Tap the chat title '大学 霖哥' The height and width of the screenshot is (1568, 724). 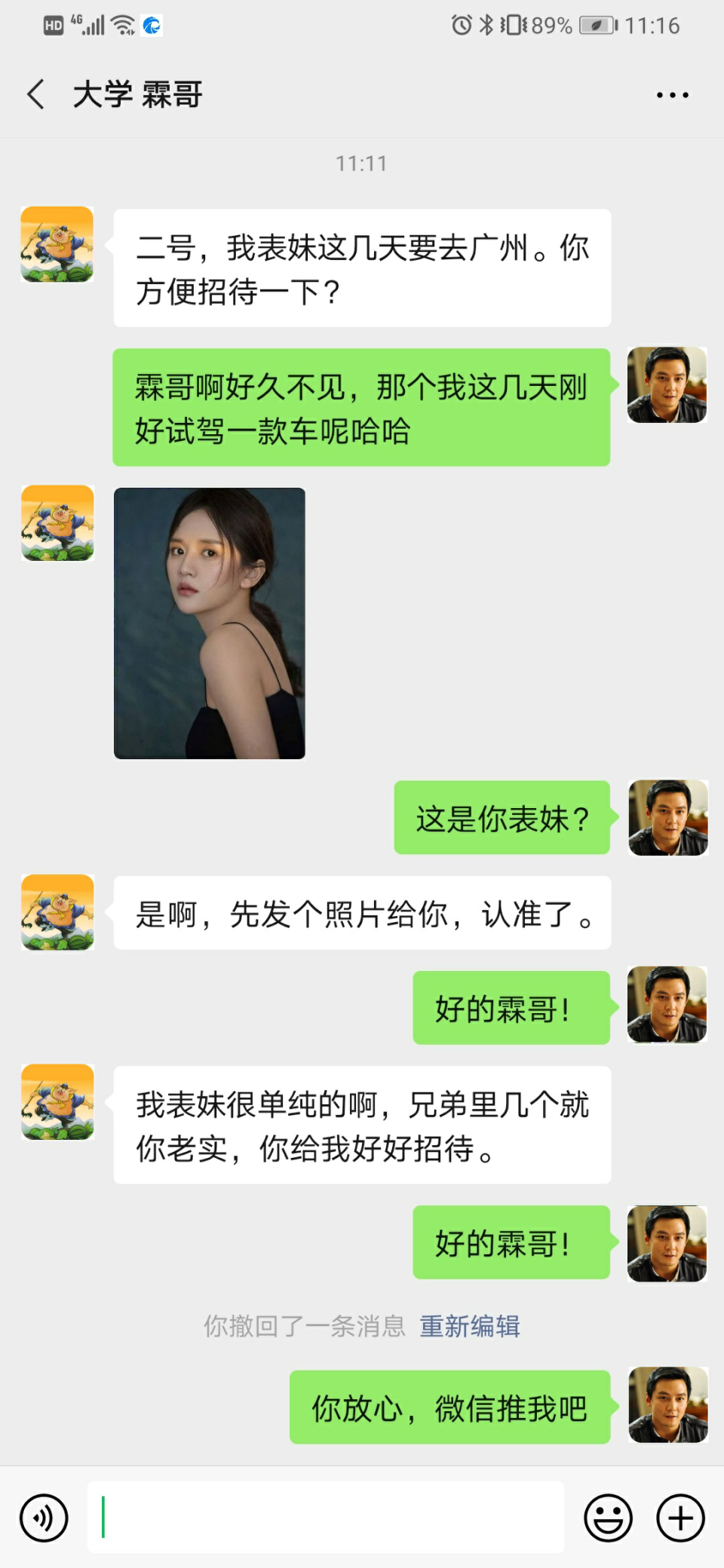click(x=138, y=93)
